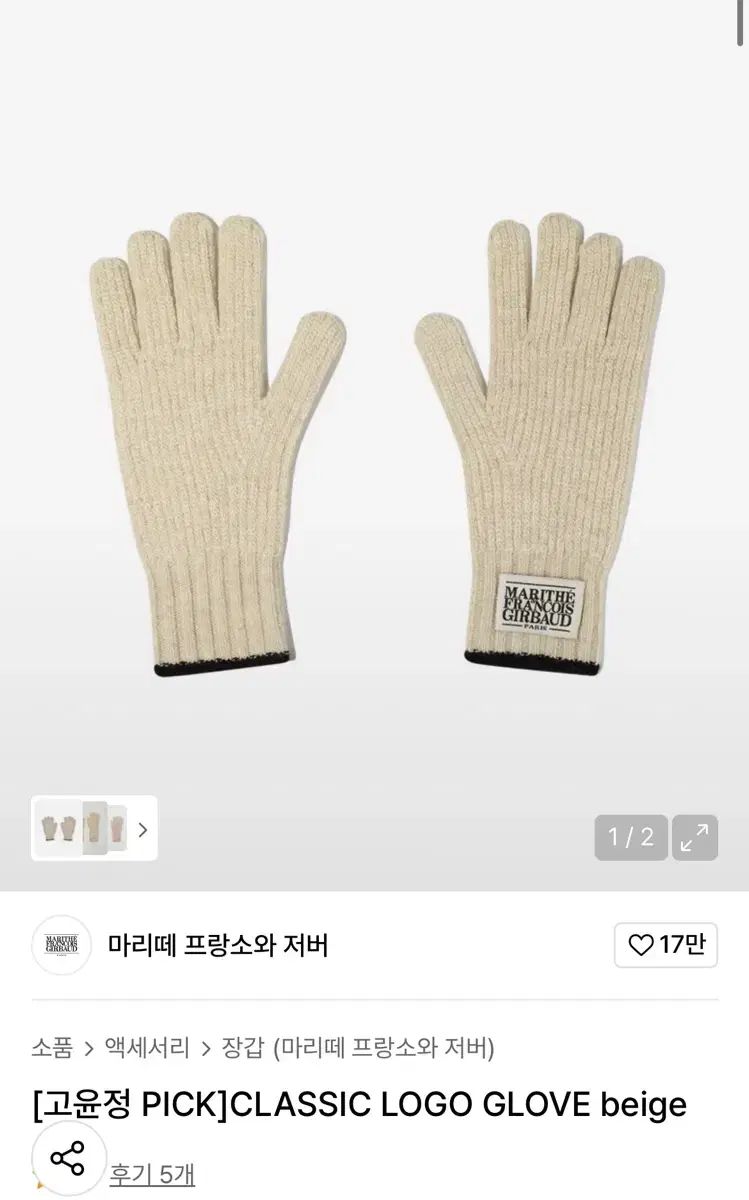The width and height of the screenshot is (749, 1200).
Task: View the 후기 5개 reviews
Action: pyautogui.click(x=152, y=1173)
